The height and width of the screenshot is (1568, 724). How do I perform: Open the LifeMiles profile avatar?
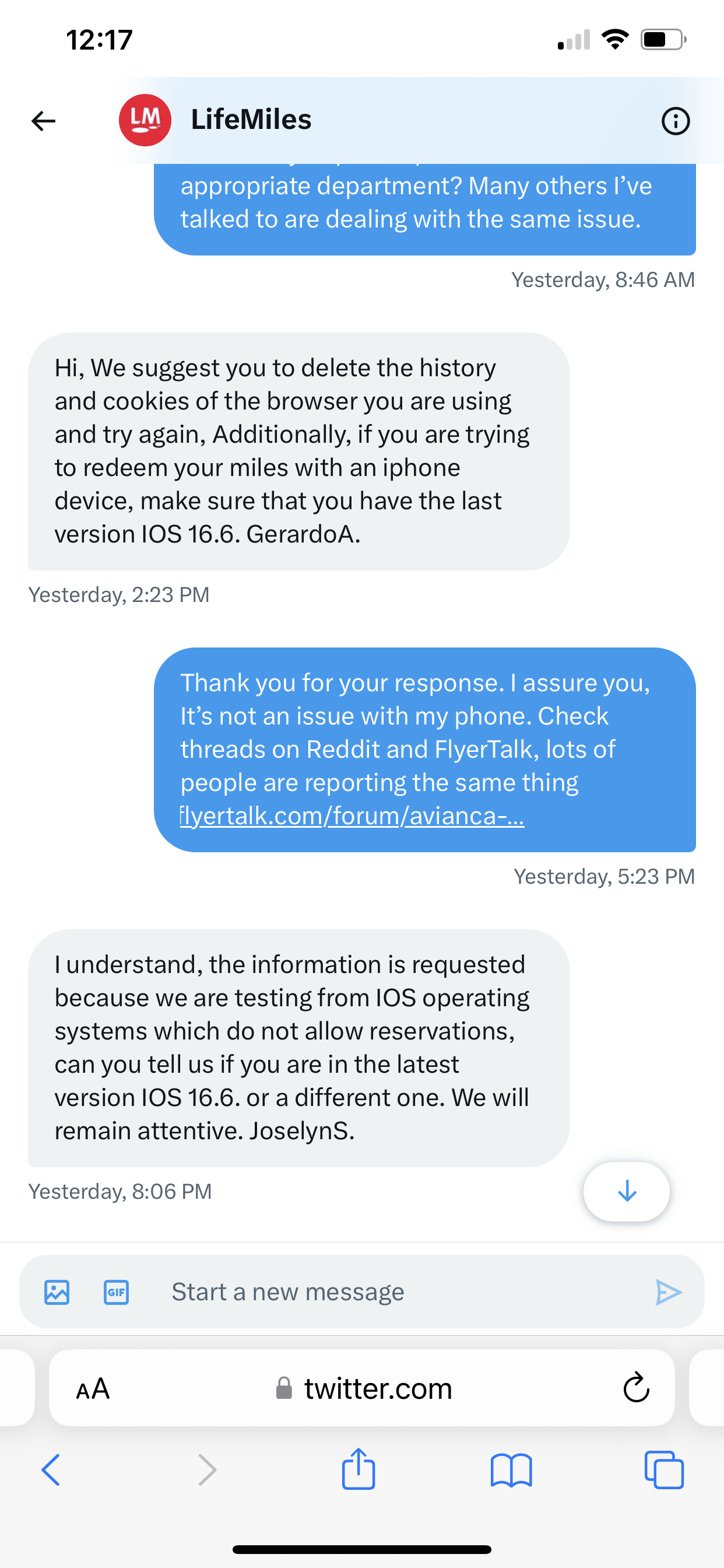[145, 120]
